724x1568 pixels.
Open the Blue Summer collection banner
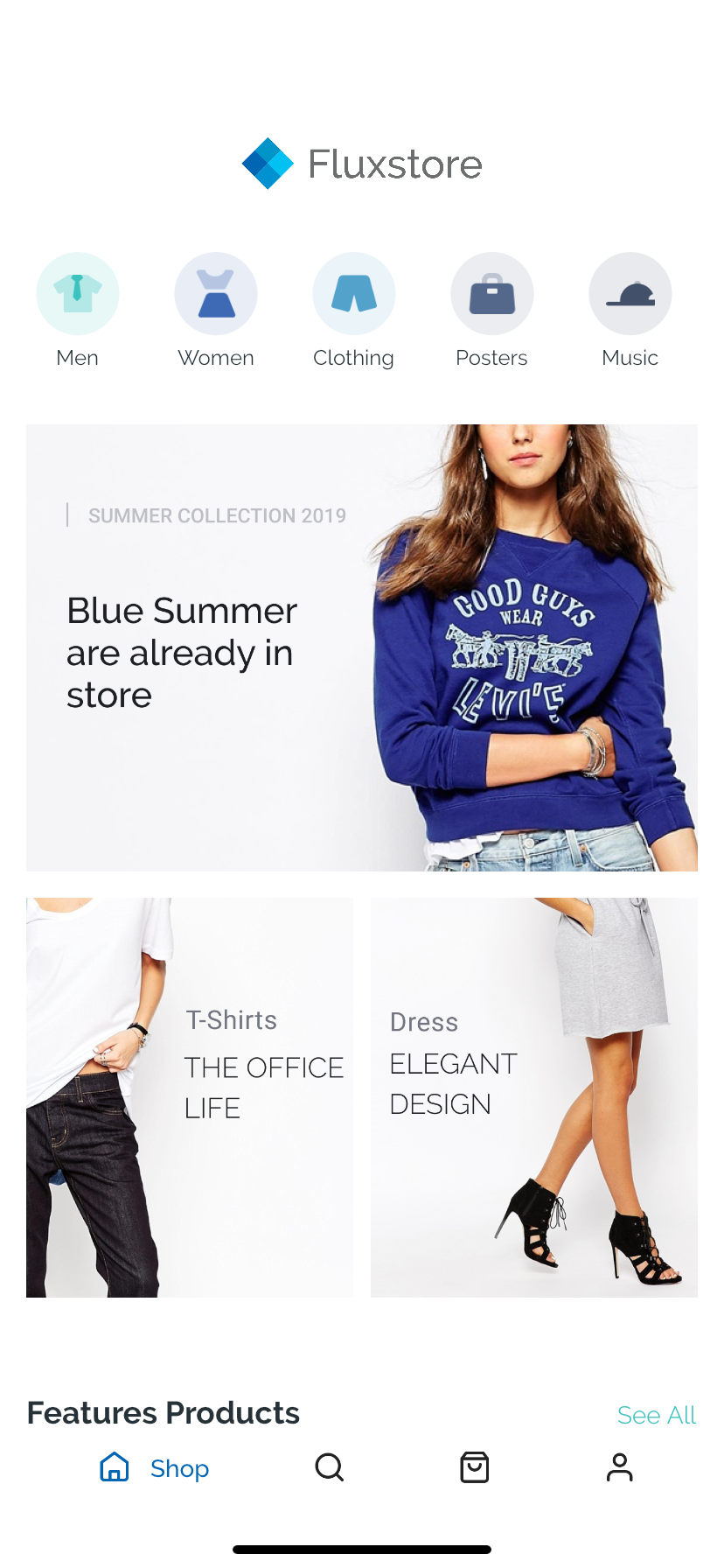pyautogui.click(x=362, y=647)
